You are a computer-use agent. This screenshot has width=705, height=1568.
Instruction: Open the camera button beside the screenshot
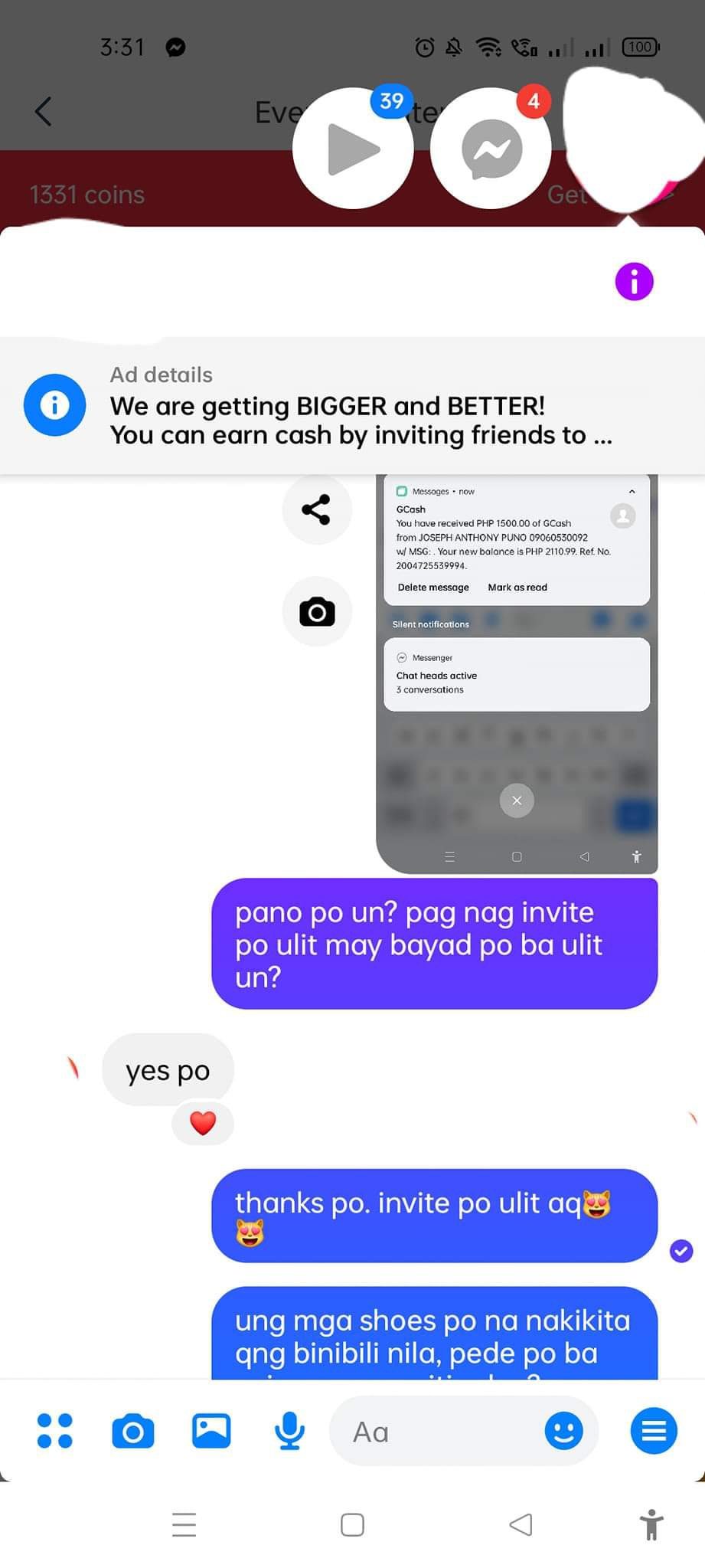coord(317,612)
